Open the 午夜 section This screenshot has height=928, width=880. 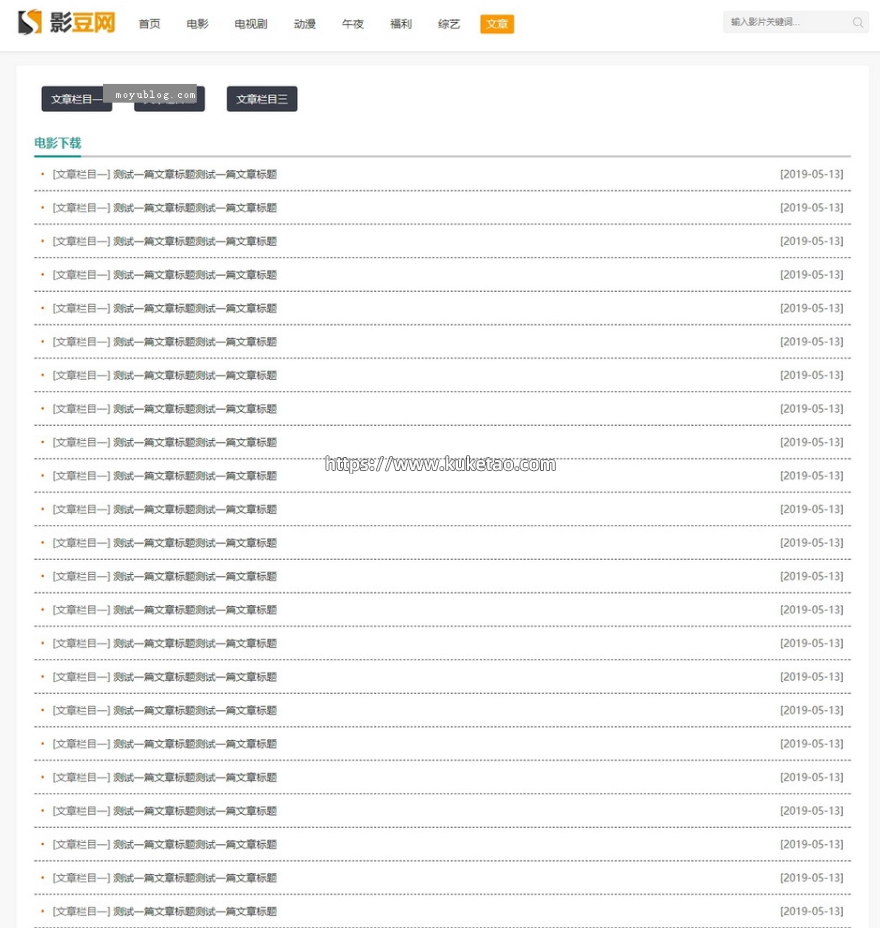coord(353,24)
